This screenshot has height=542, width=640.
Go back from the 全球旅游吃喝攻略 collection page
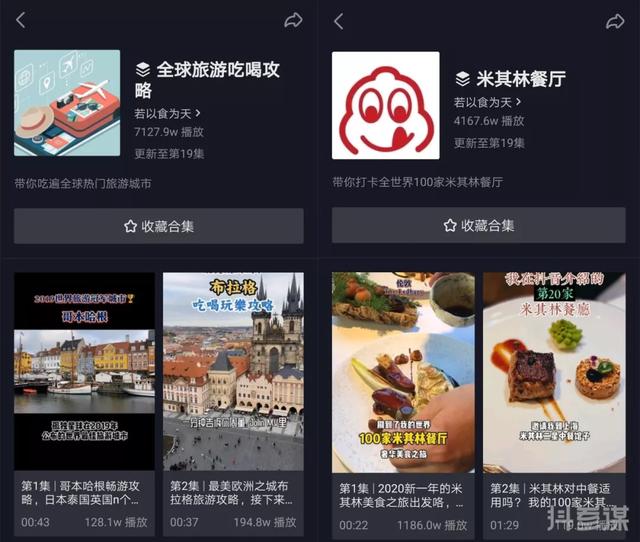(21, 20)
